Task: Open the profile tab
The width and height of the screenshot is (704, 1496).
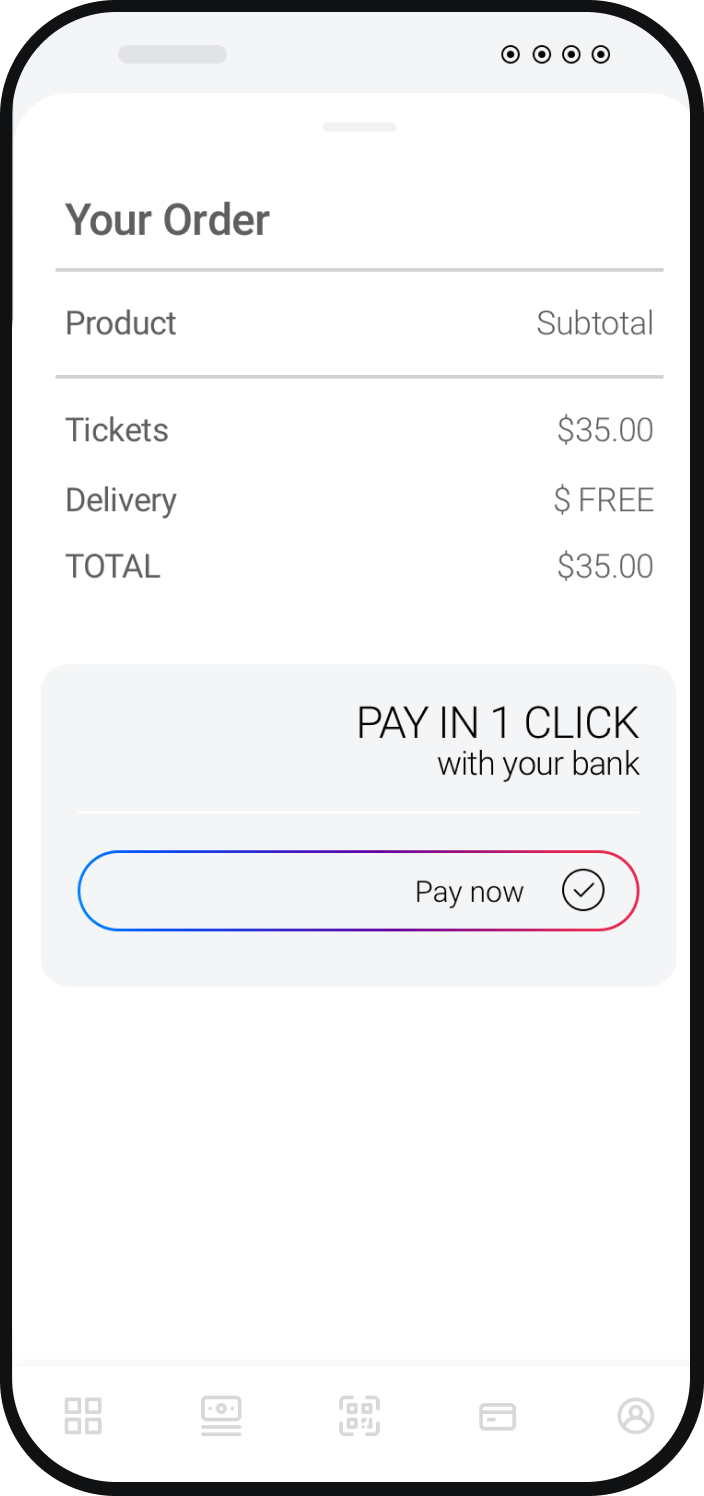Action: coord(635,1416)
